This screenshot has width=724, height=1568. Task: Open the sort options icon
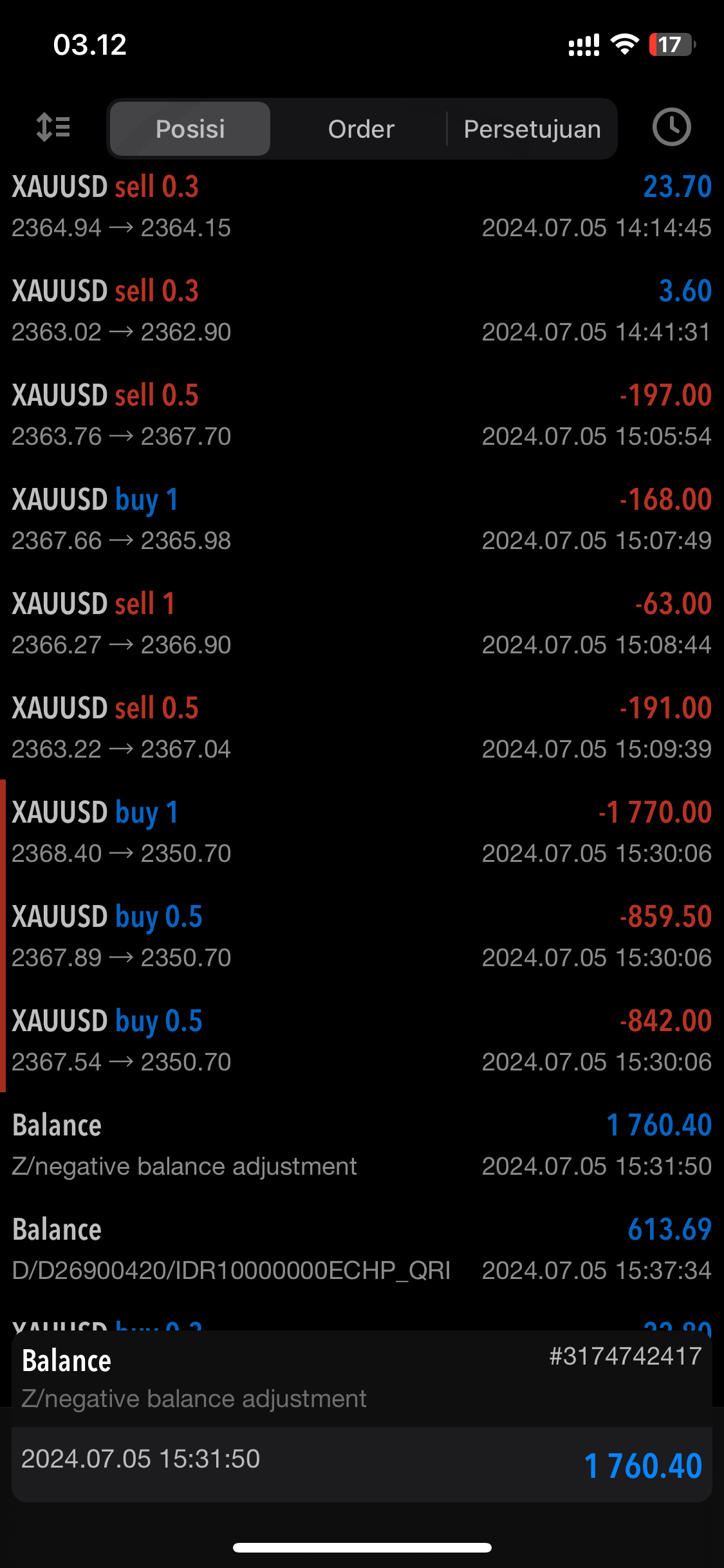(53, 127)
